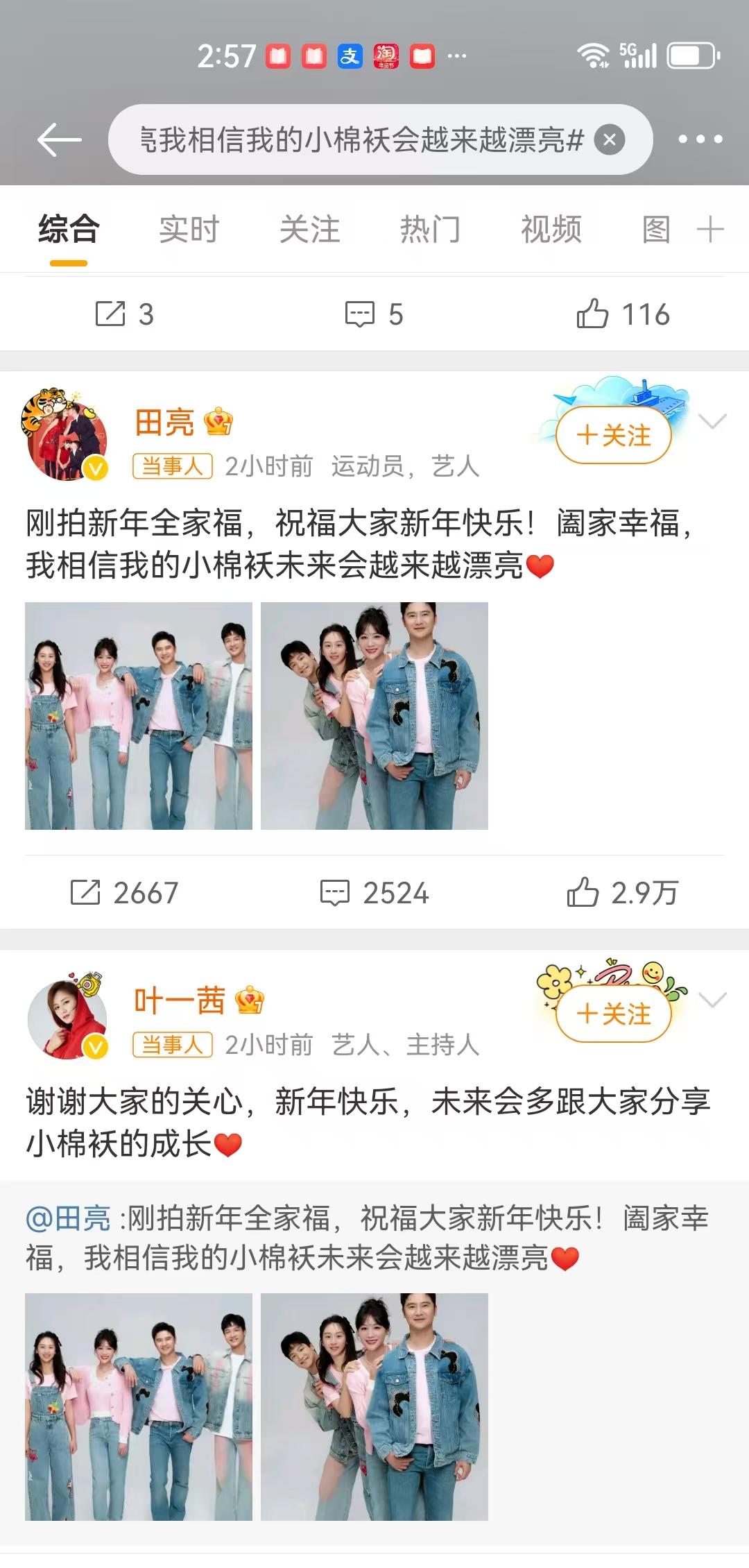Switch to the 关注 tab

tap(309, 230)
